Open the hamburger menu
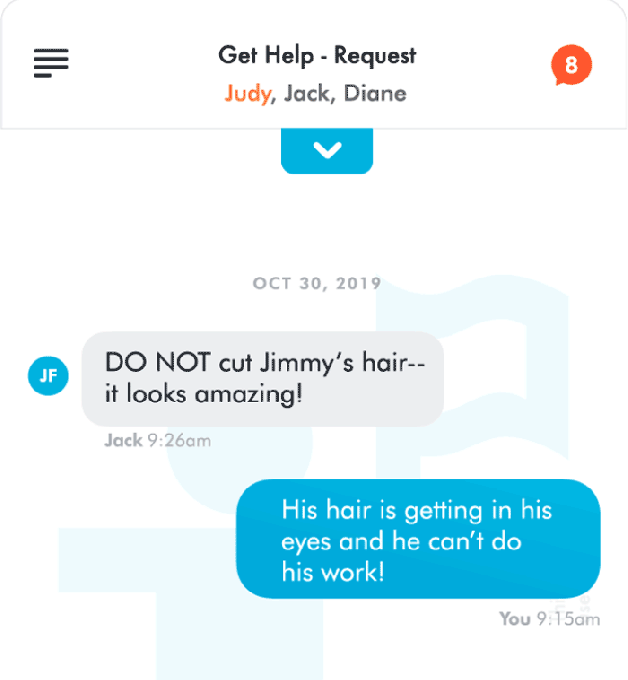The image size is (628, 680). tap(51, 64)
